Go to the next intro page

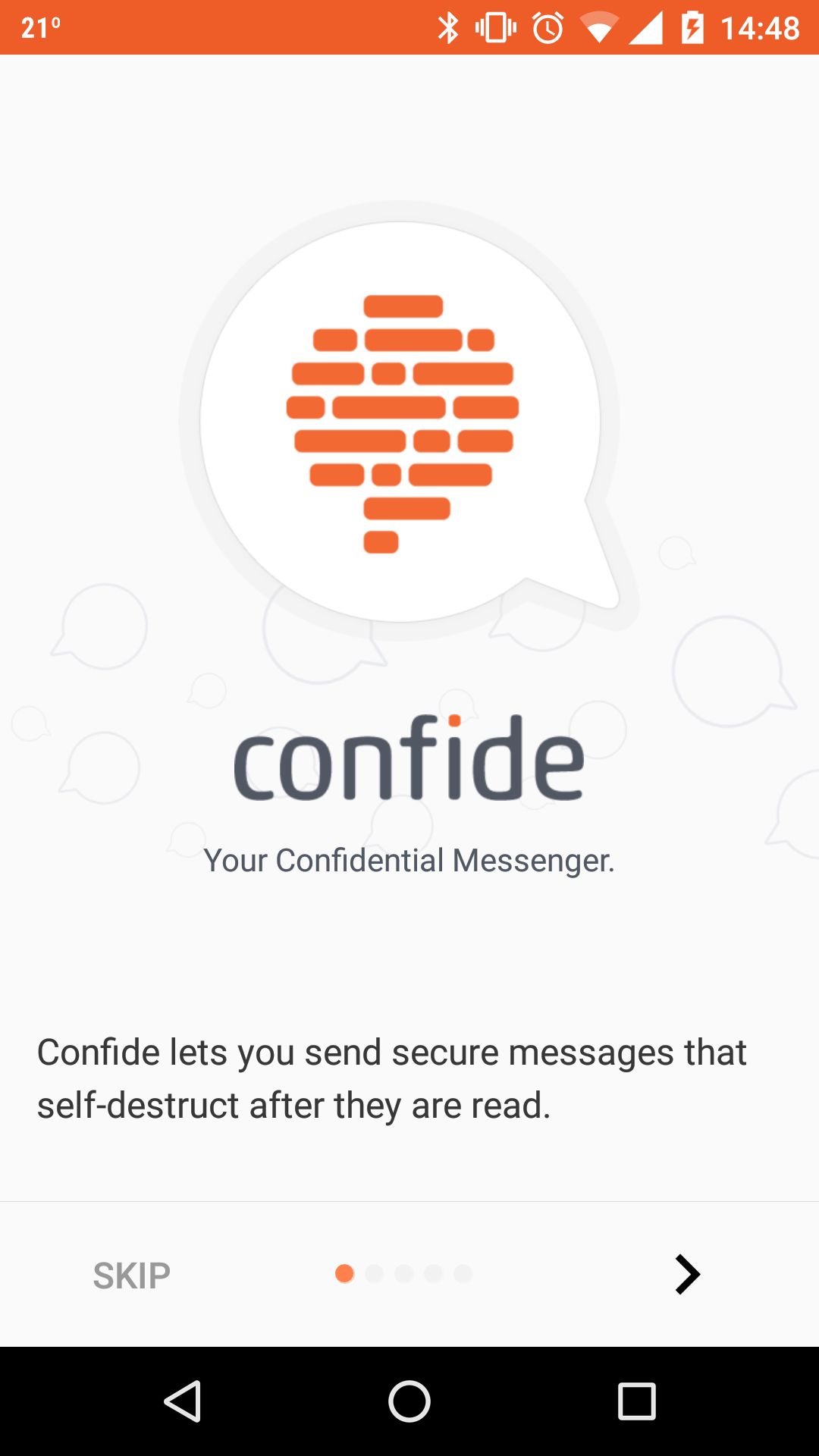pyautogui.click(x=687, y=1275)
